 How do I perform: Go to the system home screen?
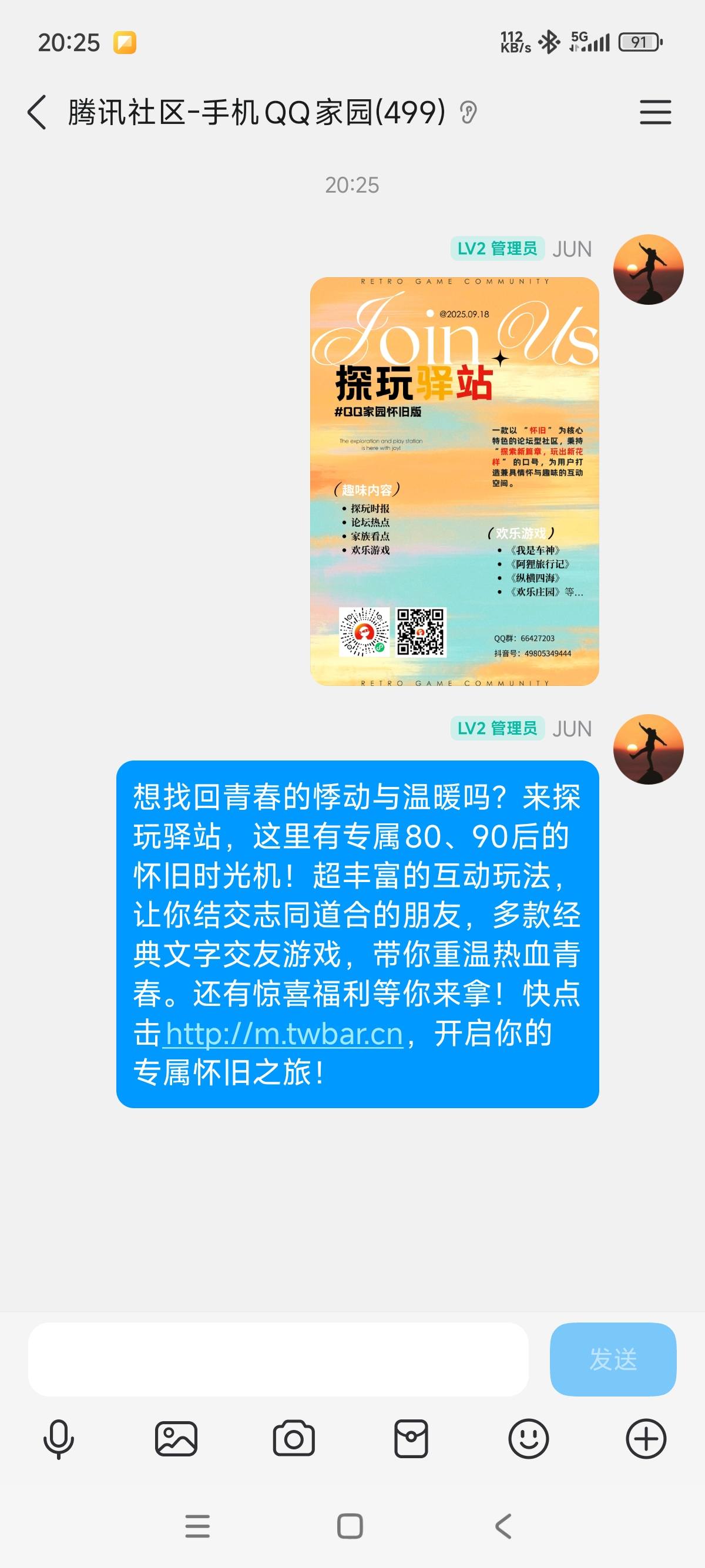pos(350,1526)
